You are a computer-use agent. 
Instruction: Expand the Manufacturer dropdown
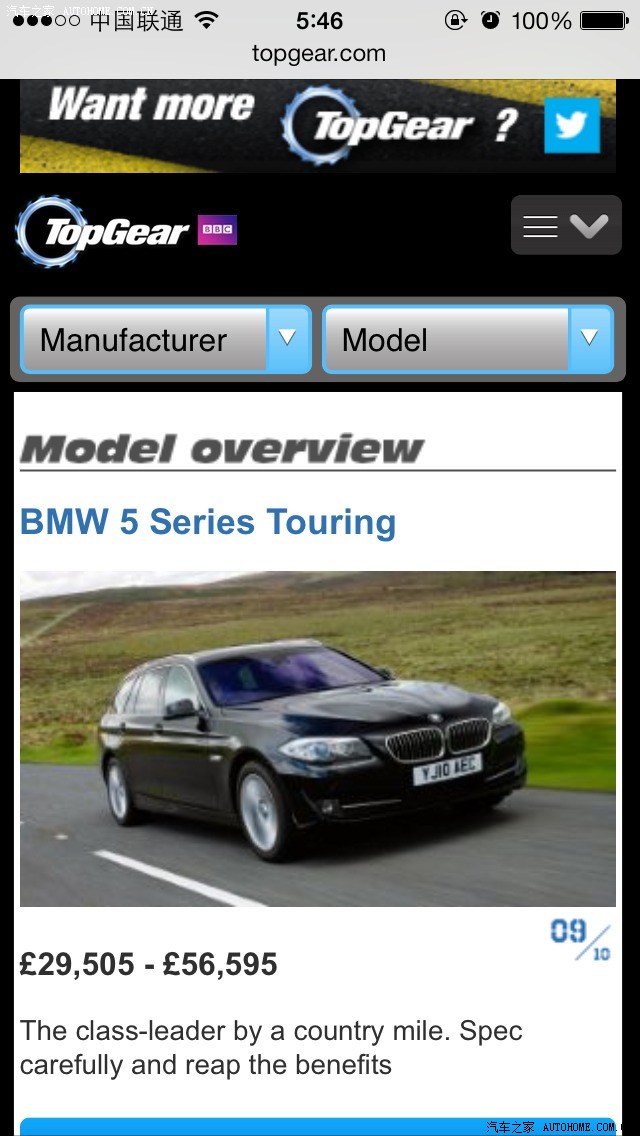click(x=165, y=340)
